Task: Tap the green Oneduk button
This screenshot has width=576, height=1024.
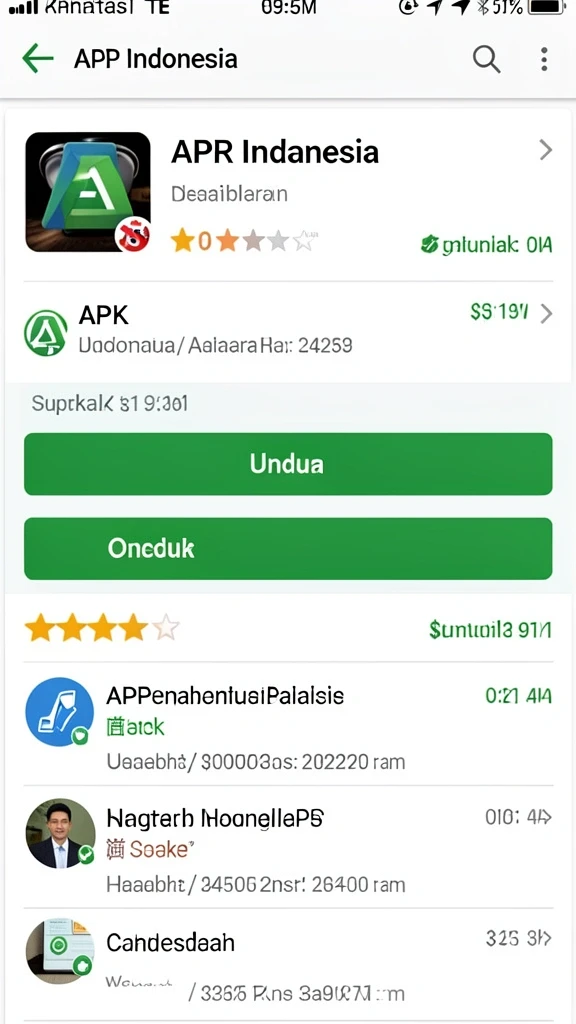Action: [x=288, y=549]
